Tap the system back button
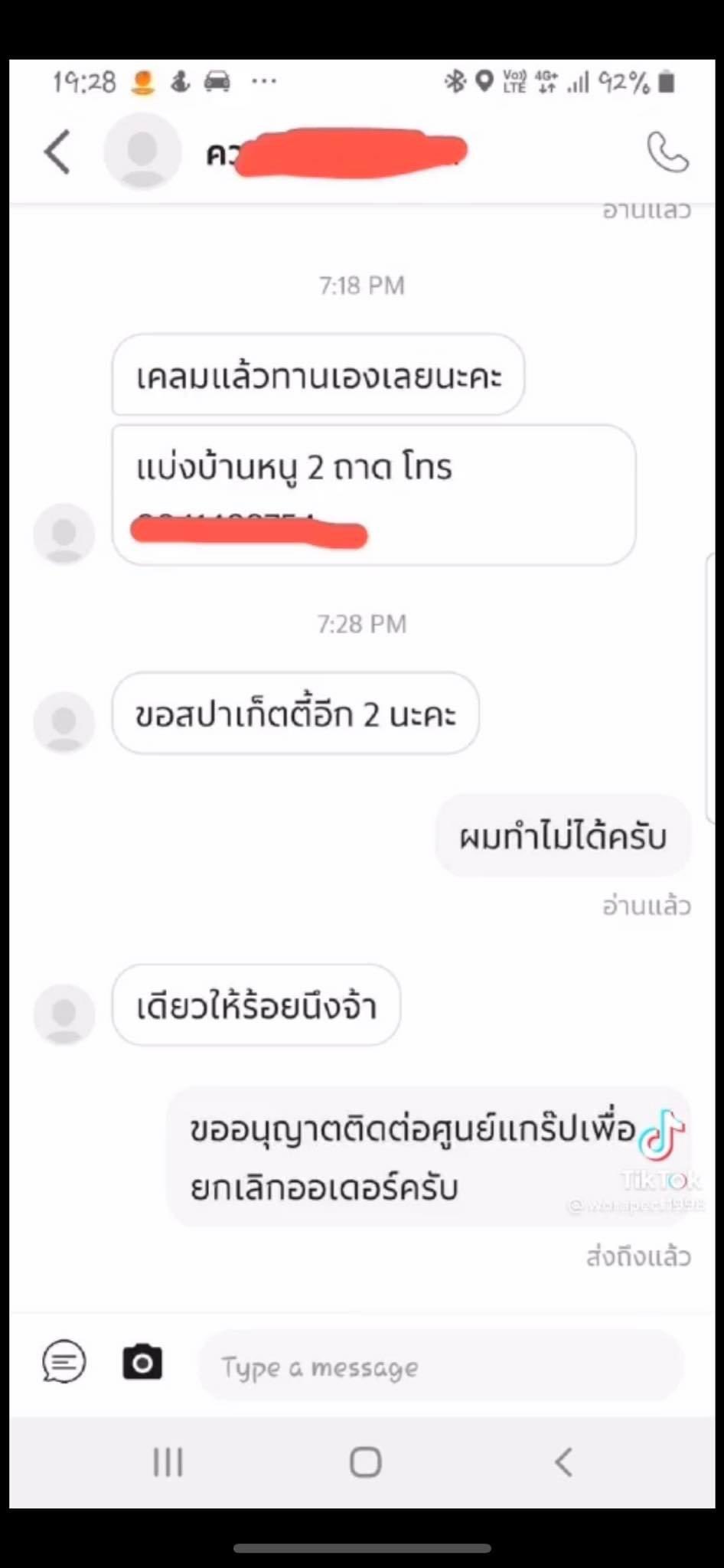The height and width of the screenshot is (1568, 724). [563, 1462]
